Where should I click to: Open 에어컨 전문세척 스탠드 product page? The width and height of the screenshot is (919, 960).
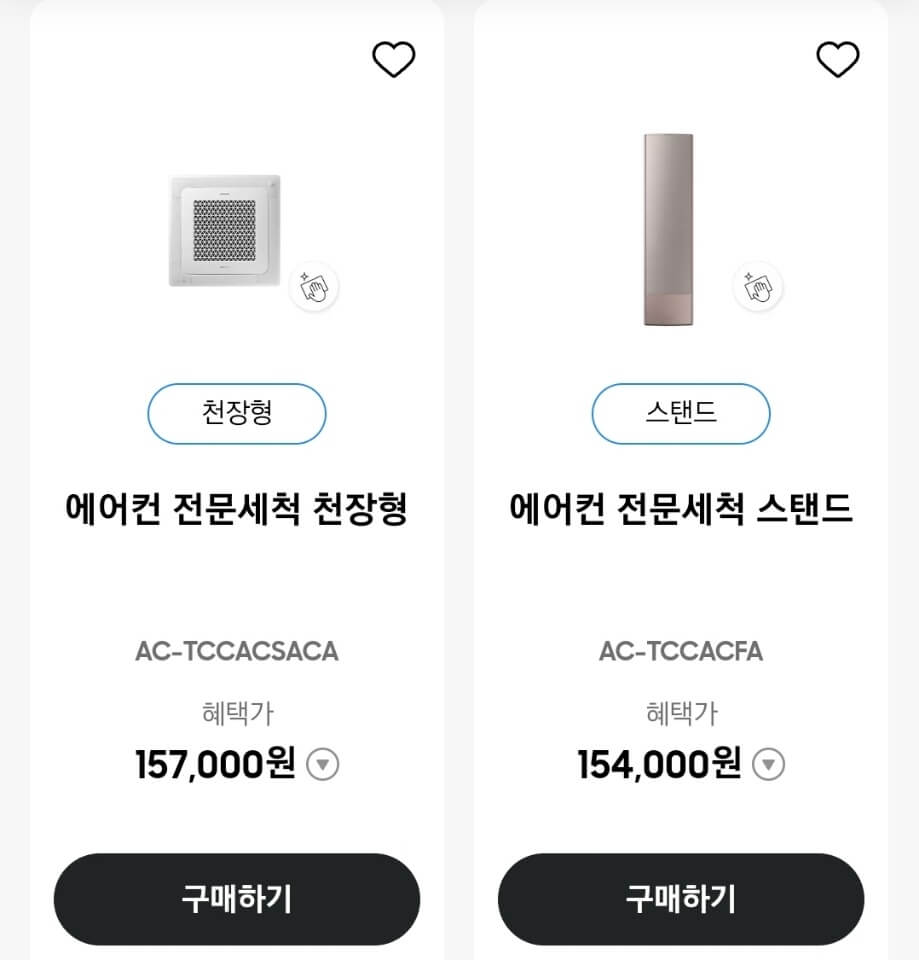(x=680, y=508)
